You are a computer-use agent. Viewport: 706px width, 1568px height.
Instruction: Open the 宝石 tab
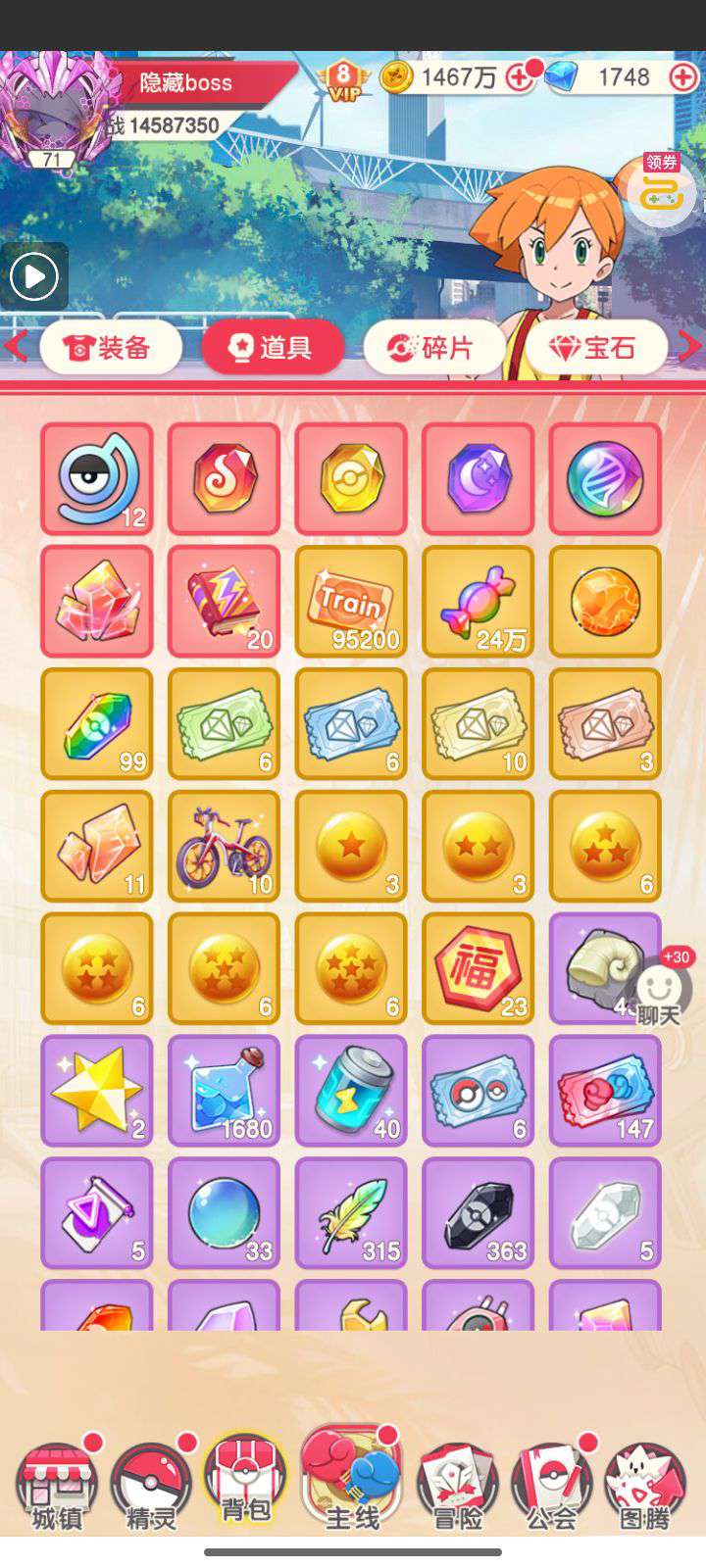click(x=596, y=347)
